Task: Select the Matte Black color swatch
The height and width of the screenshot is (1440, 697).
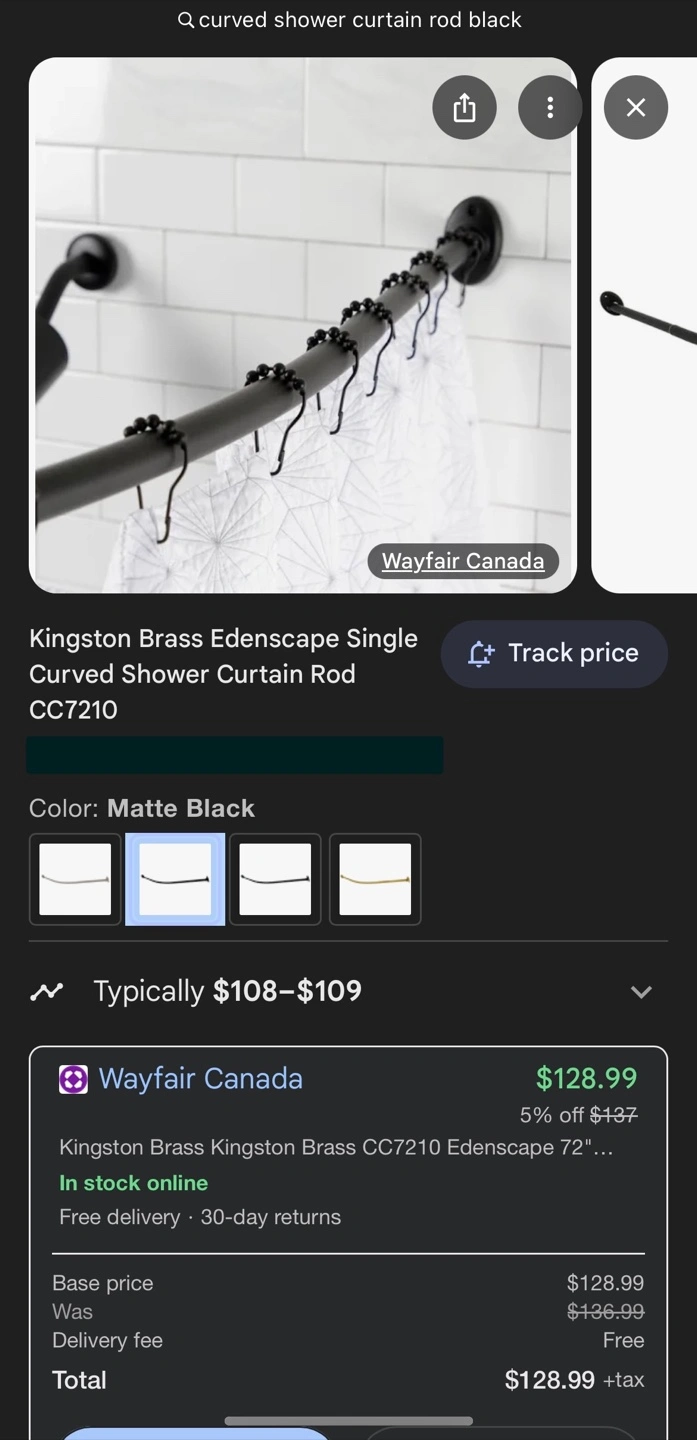Action: click(175, 879)
